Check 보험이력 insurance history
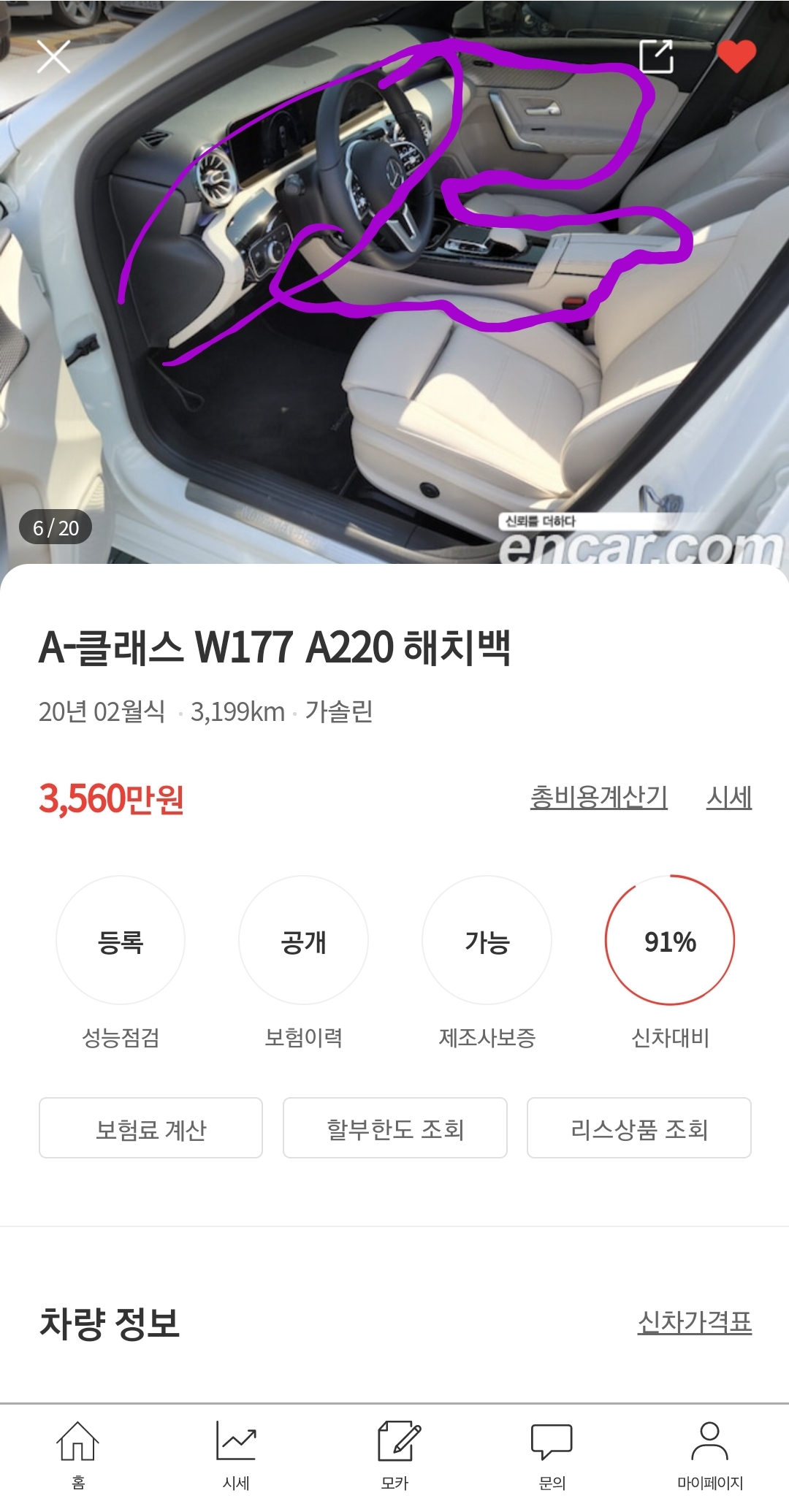This screenshot has width=789, height=1512. click(x=303, y=940)
